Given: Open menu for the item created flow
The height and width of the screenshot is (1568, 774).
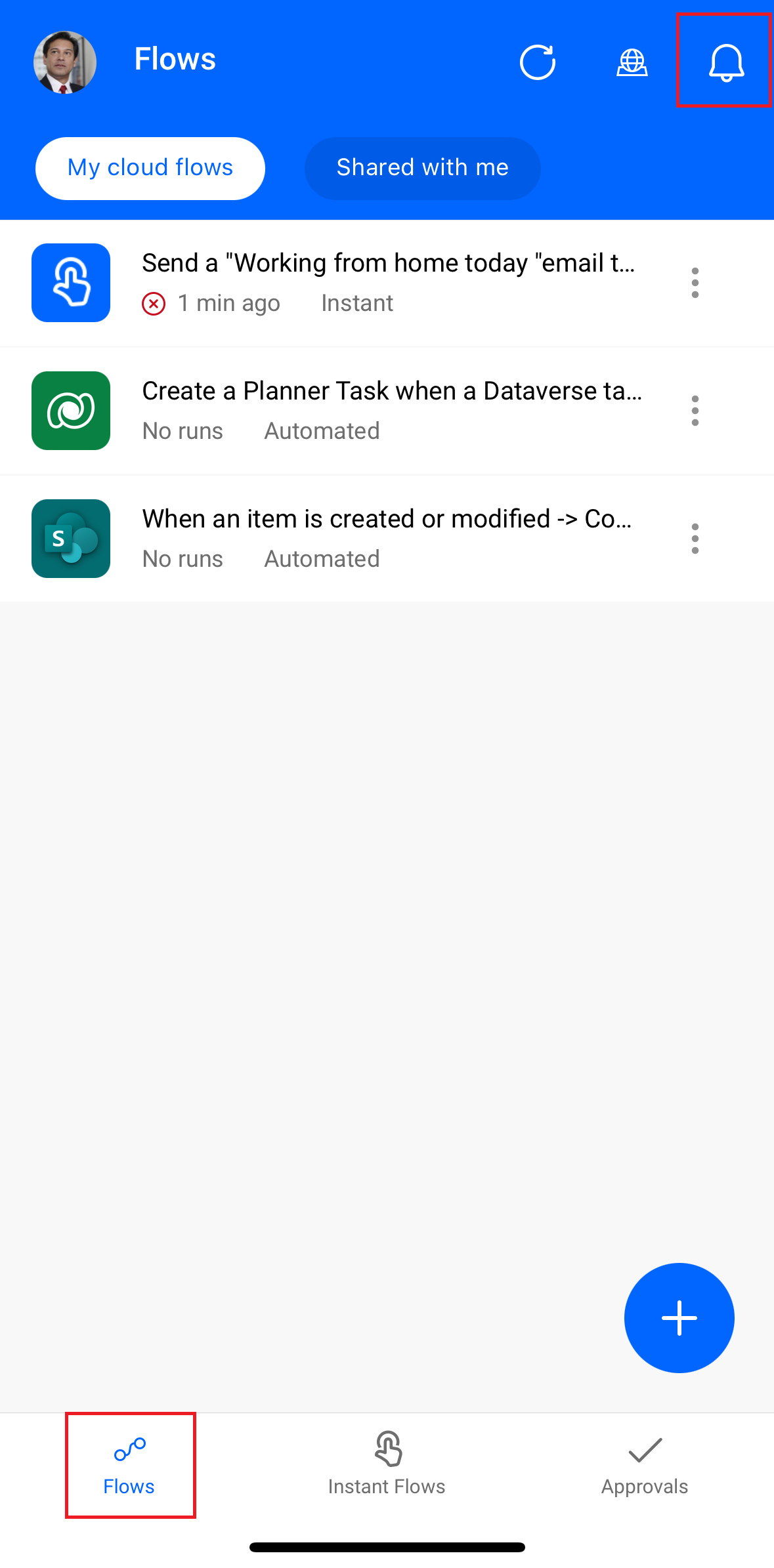Looking at the screenshot, I should point(695,538).
